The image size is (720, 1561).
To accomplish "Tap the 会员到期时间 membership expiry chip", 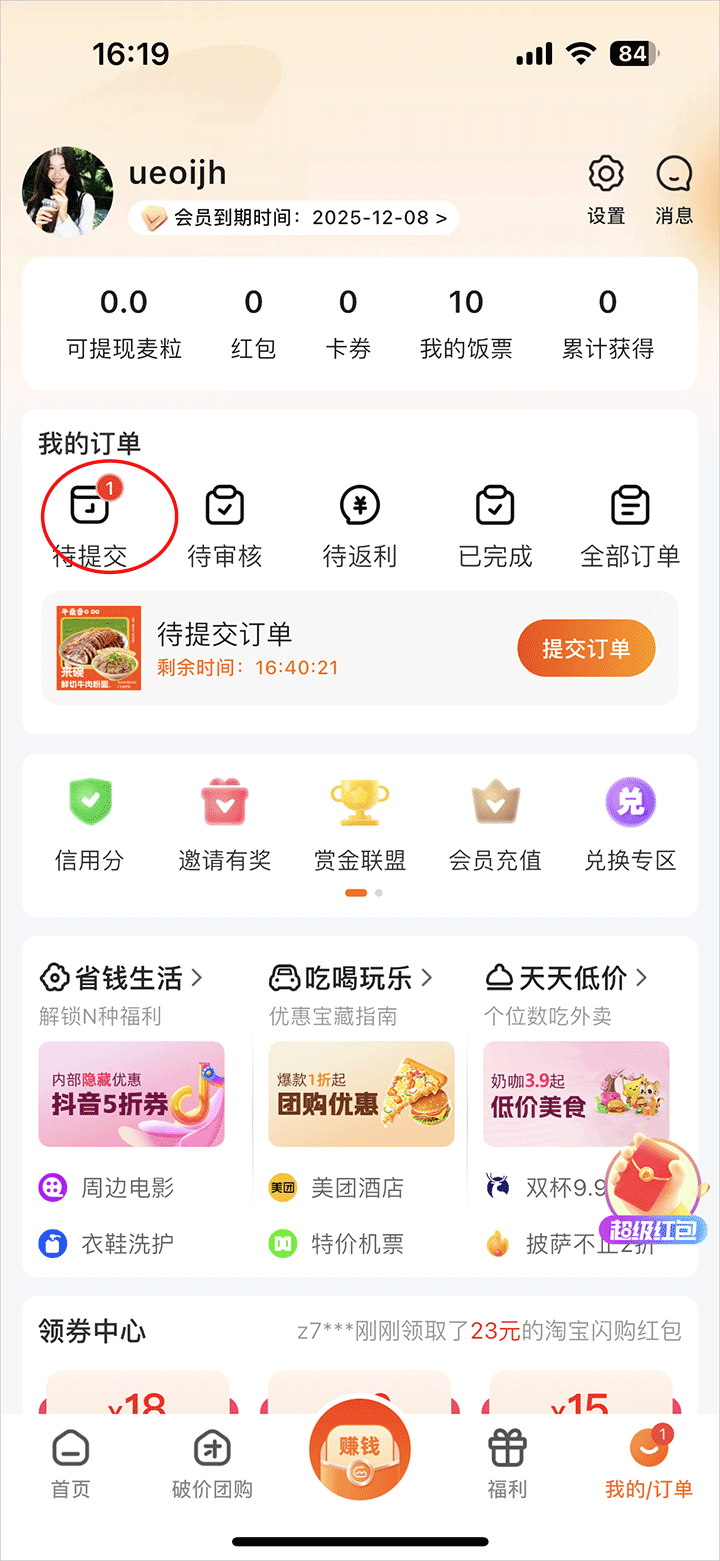I will pos(294,218).
